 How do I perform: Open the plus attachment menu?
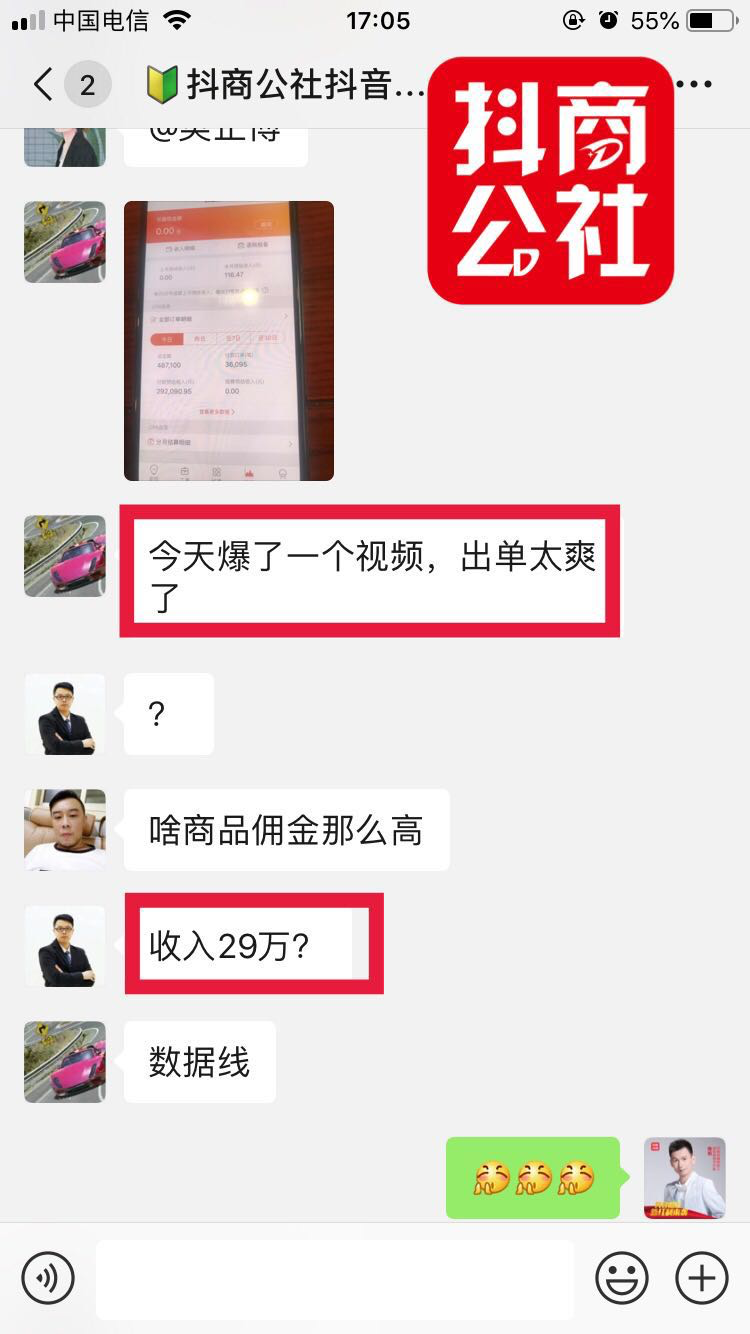point(701,1277)
